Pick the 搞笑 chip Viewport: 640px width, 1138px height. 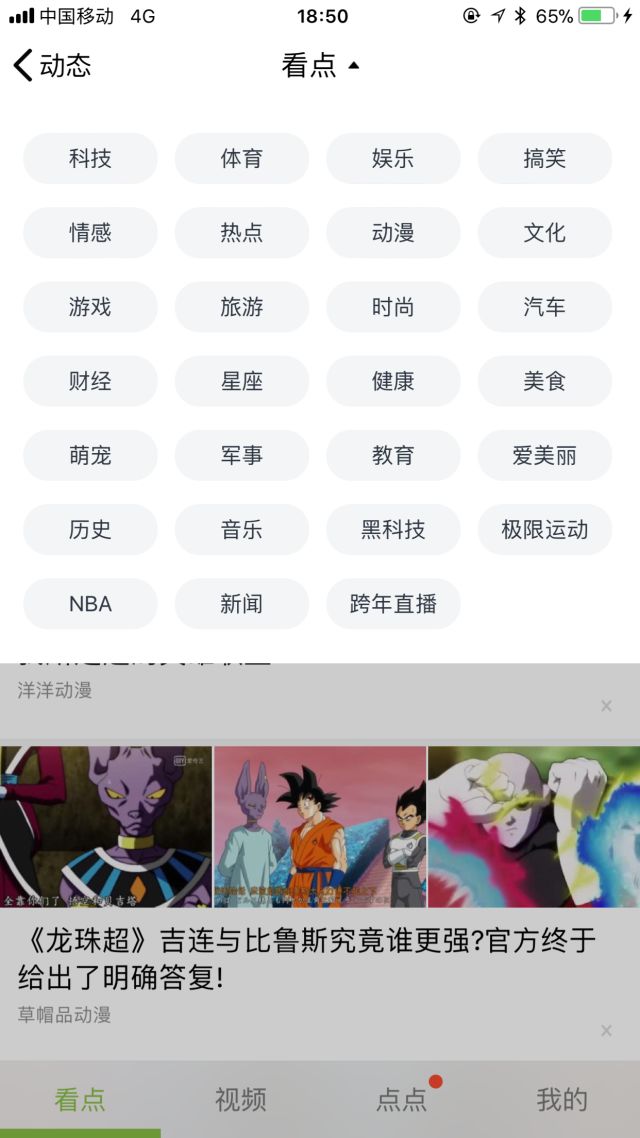544,158
